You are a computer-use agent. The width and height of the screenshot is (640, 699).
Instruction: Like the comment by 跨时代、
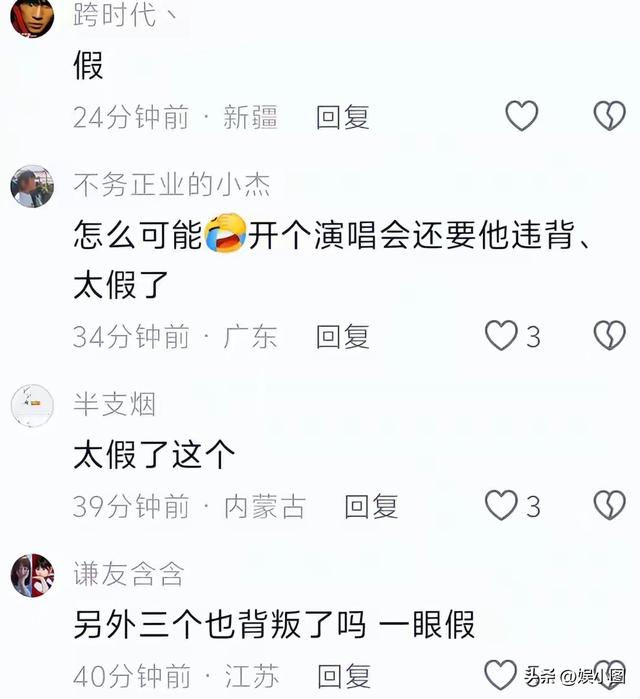point(521,117)
